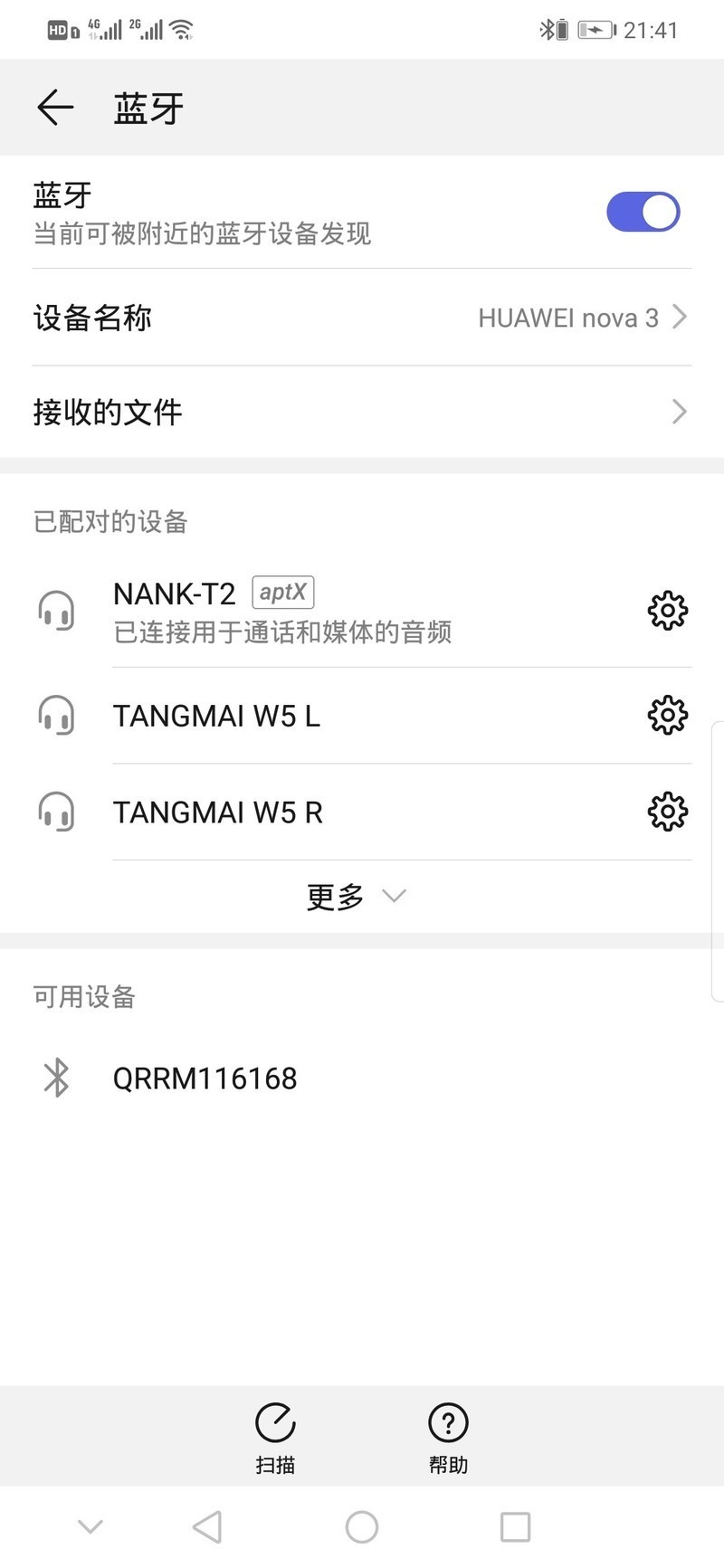Toggle the 蓝牙 Bluetooth switch off
724x1568 pixels.
[643, 213]
